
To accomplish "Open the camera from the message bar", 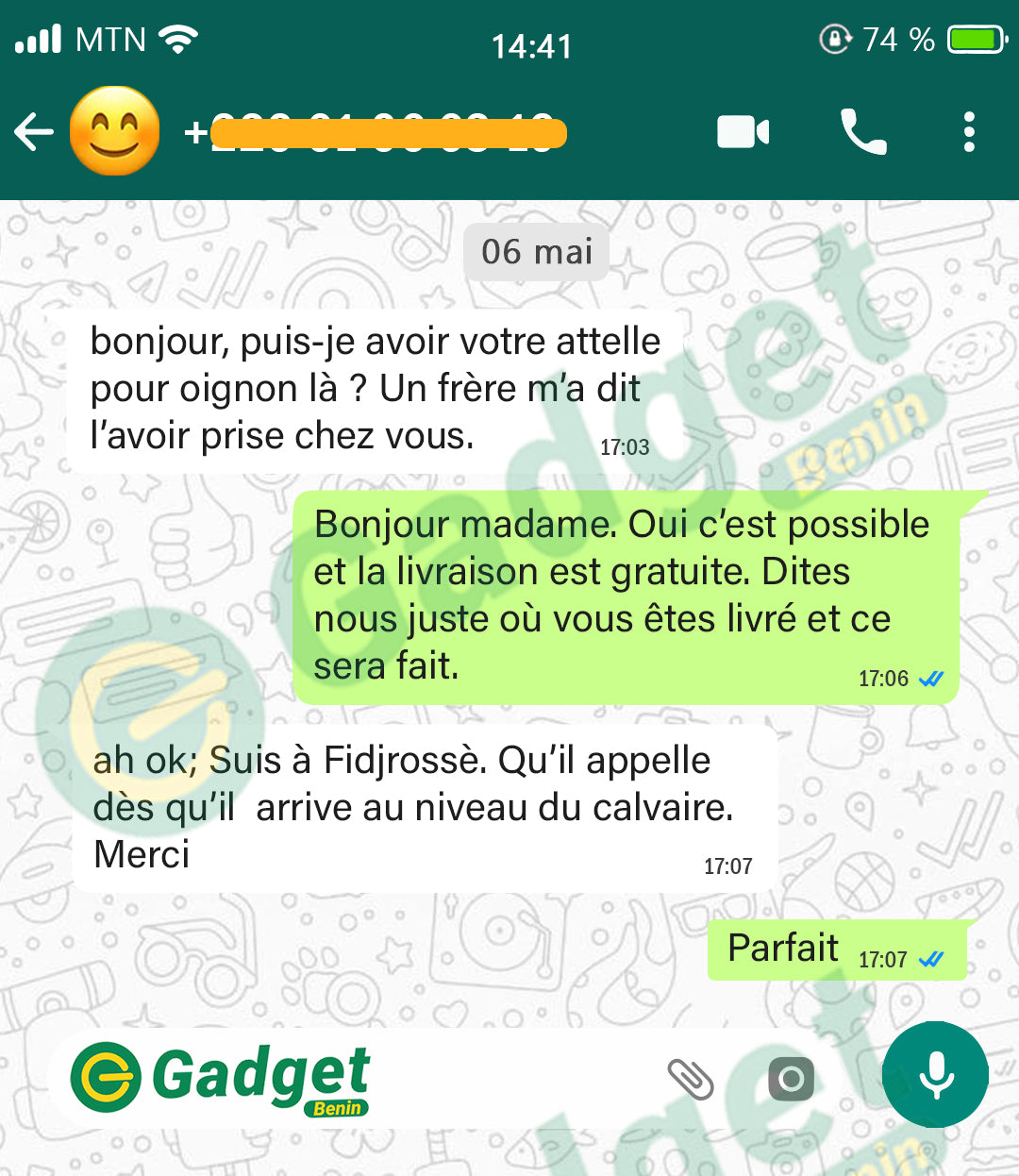I will (791, 1079).
